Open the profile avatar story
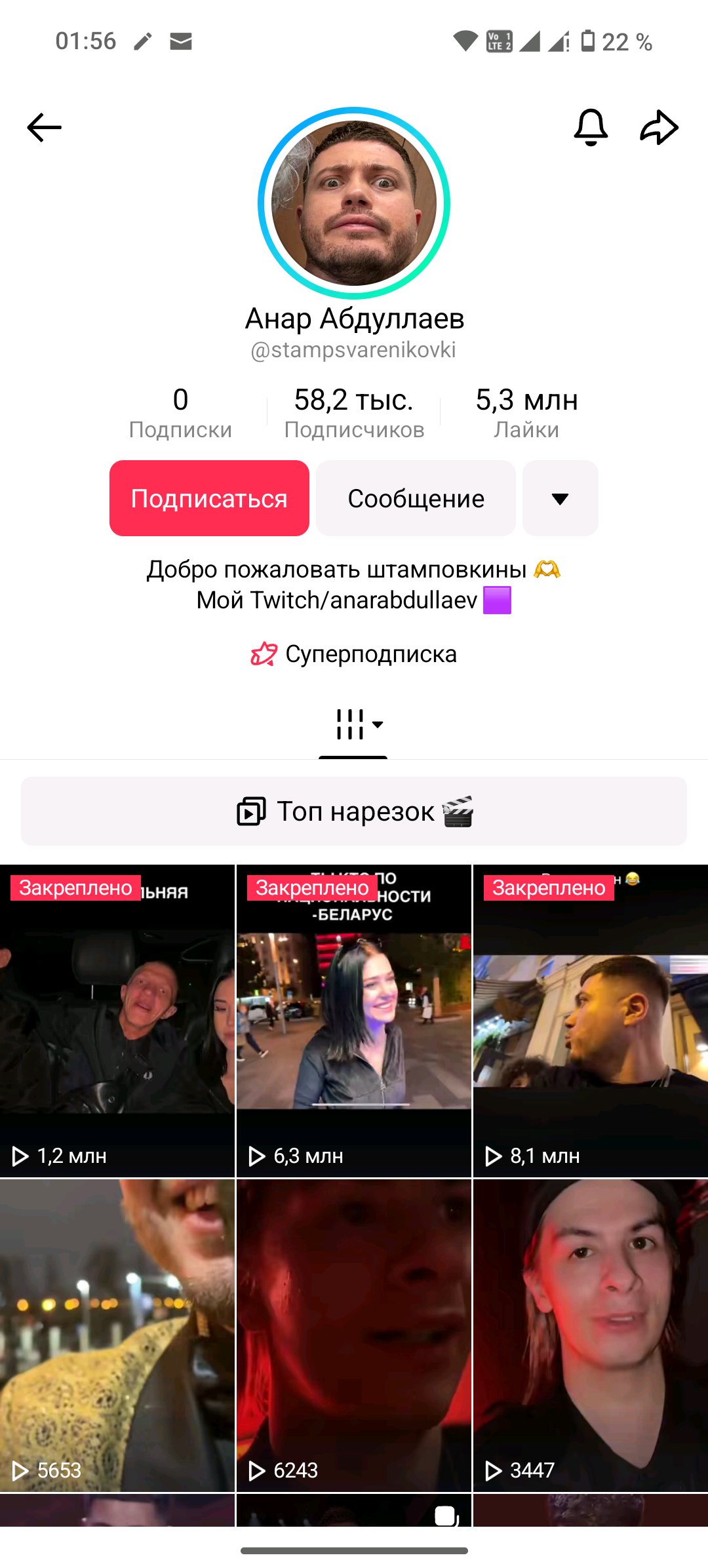The image size is (708, 1568). (354, 203)
